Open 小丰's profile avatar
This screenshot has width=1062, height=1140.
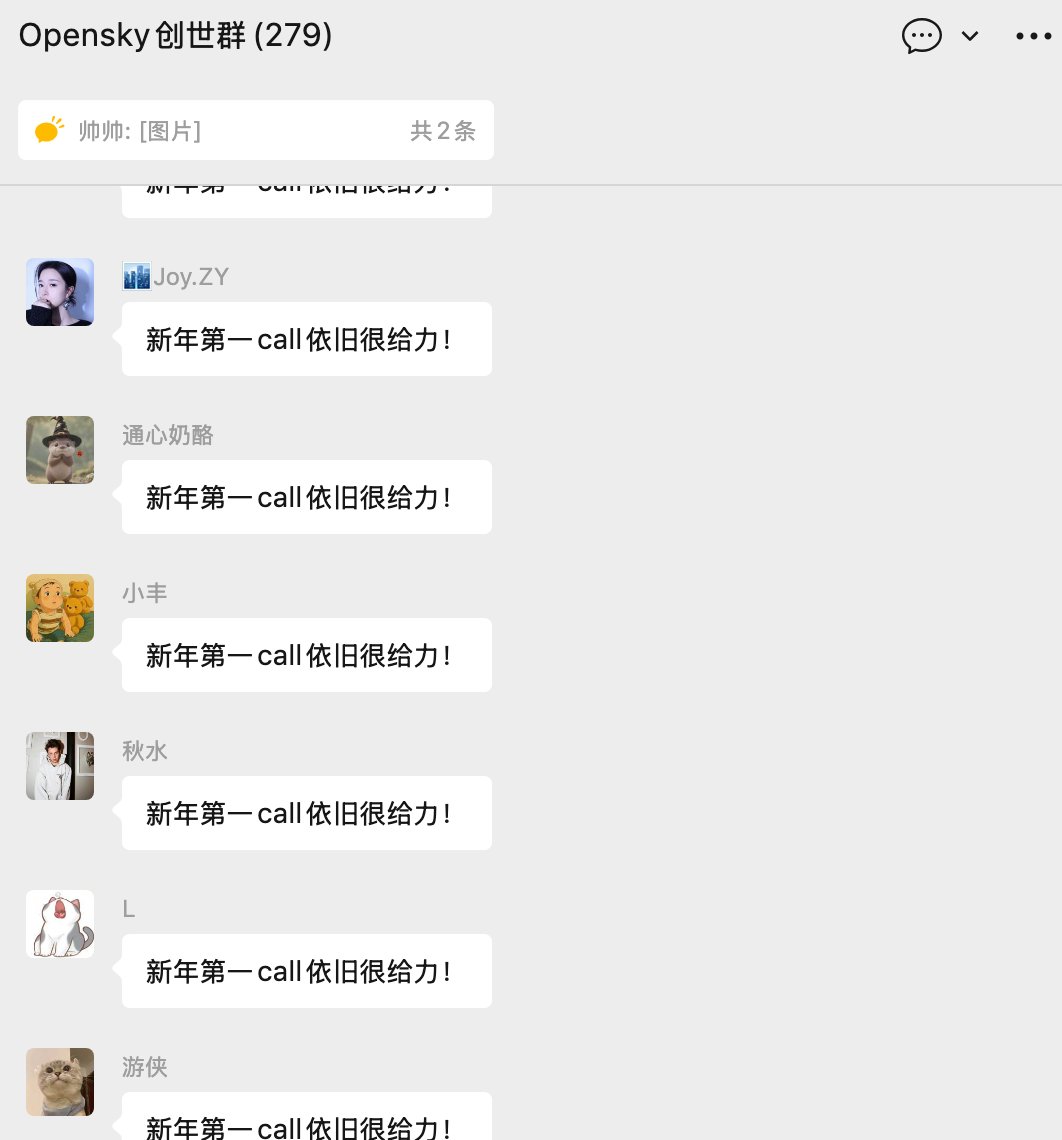[60, 608]
